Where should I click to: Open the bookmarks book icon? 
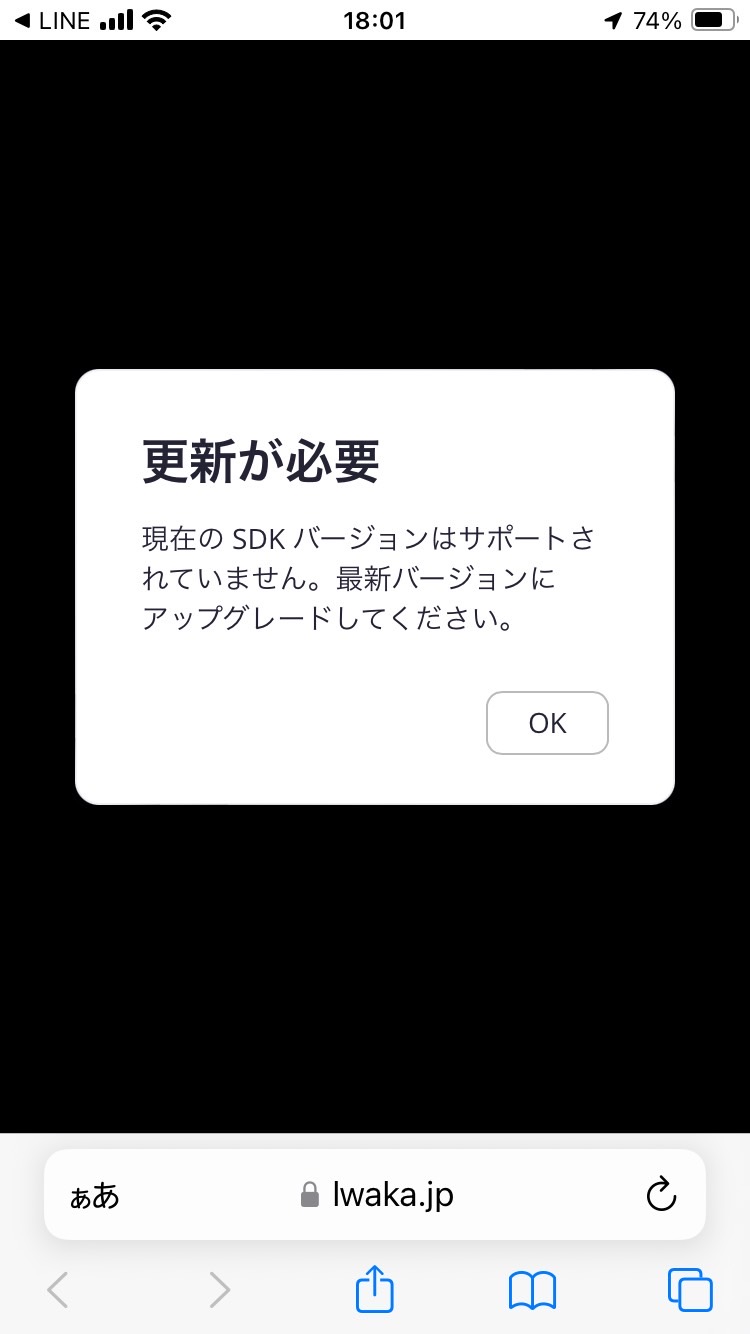tap(532, 1291)
